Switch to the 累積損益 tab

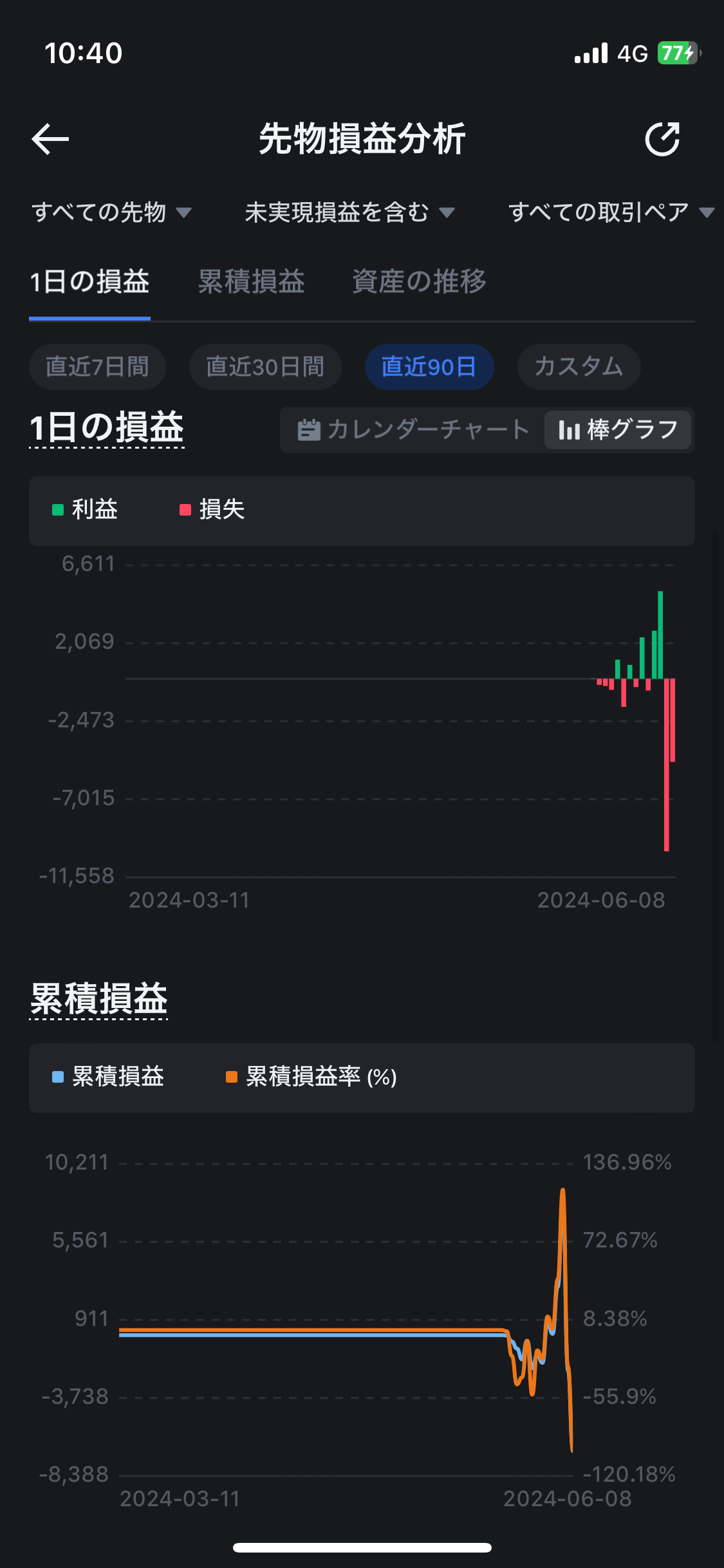coord(251,282)
